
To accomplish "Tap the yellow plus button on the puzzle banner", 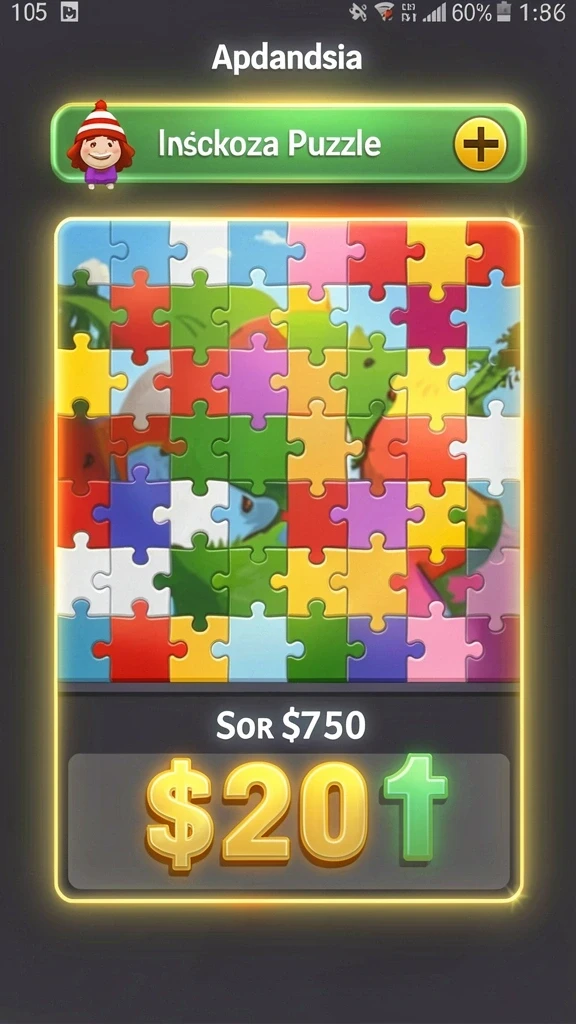I will point(480,144).
